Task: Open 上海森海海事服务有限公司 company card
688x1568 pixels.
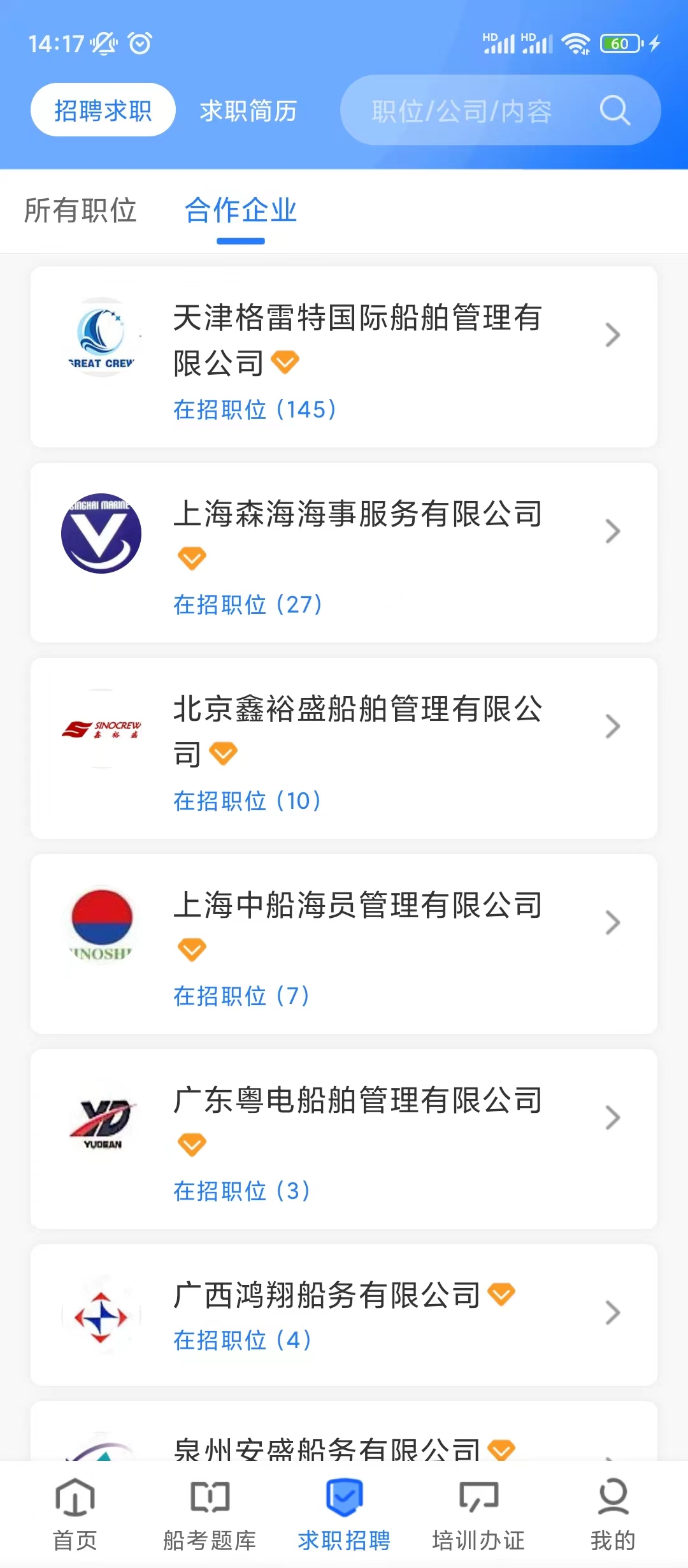Action: (344, 553)
